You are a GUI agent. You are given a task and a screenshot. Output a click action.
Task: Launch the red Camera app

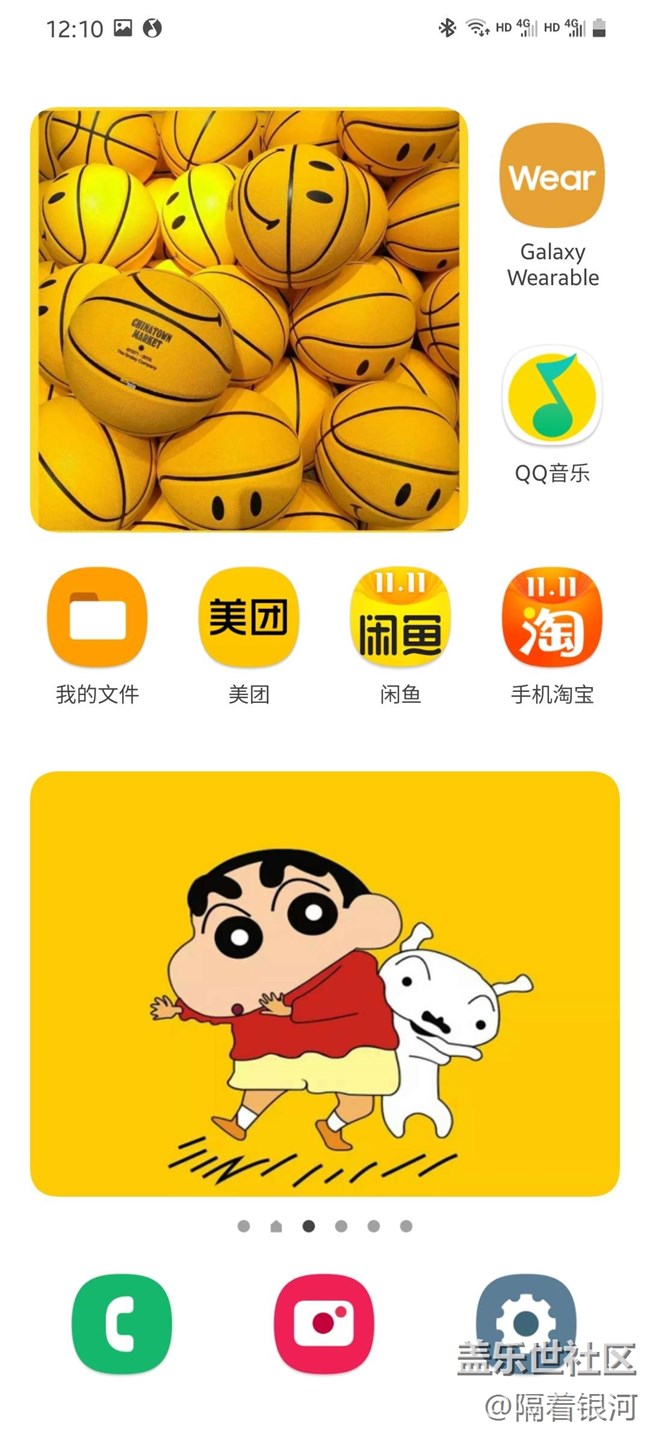324,1323
